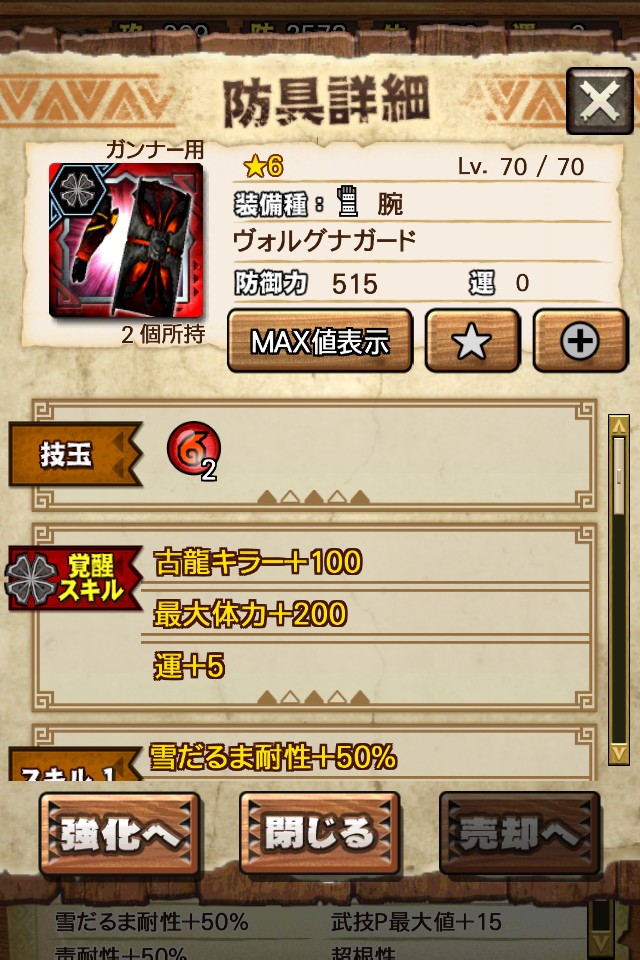Go to 強化へ upgrade screen
640x960 pixels.
(120, 834)
